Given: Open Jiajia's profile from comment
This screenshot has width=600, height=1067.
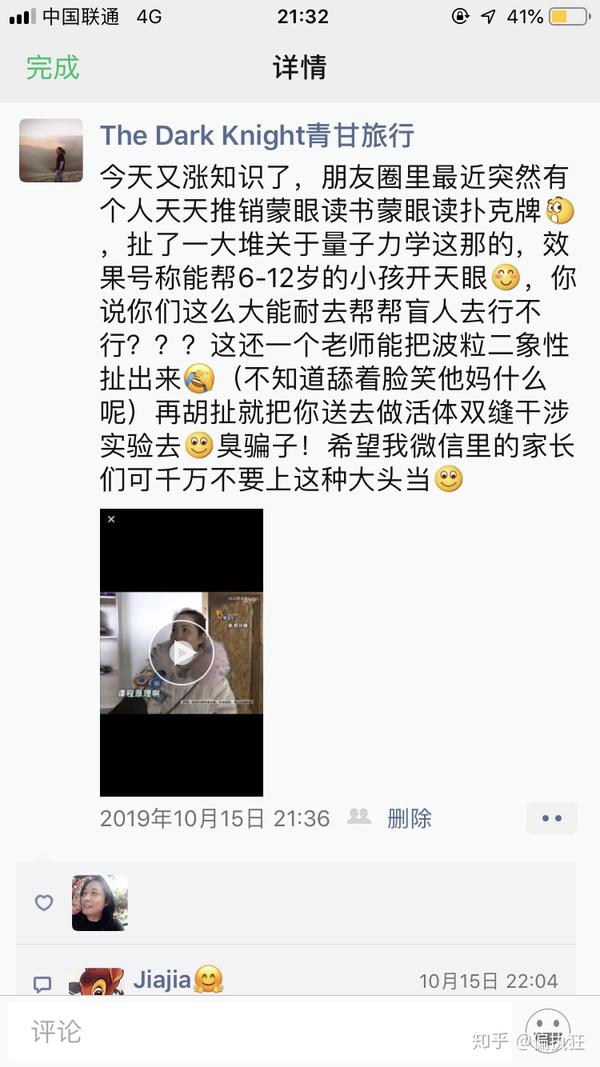Looking at the screenshot, I should coord(162,980).
